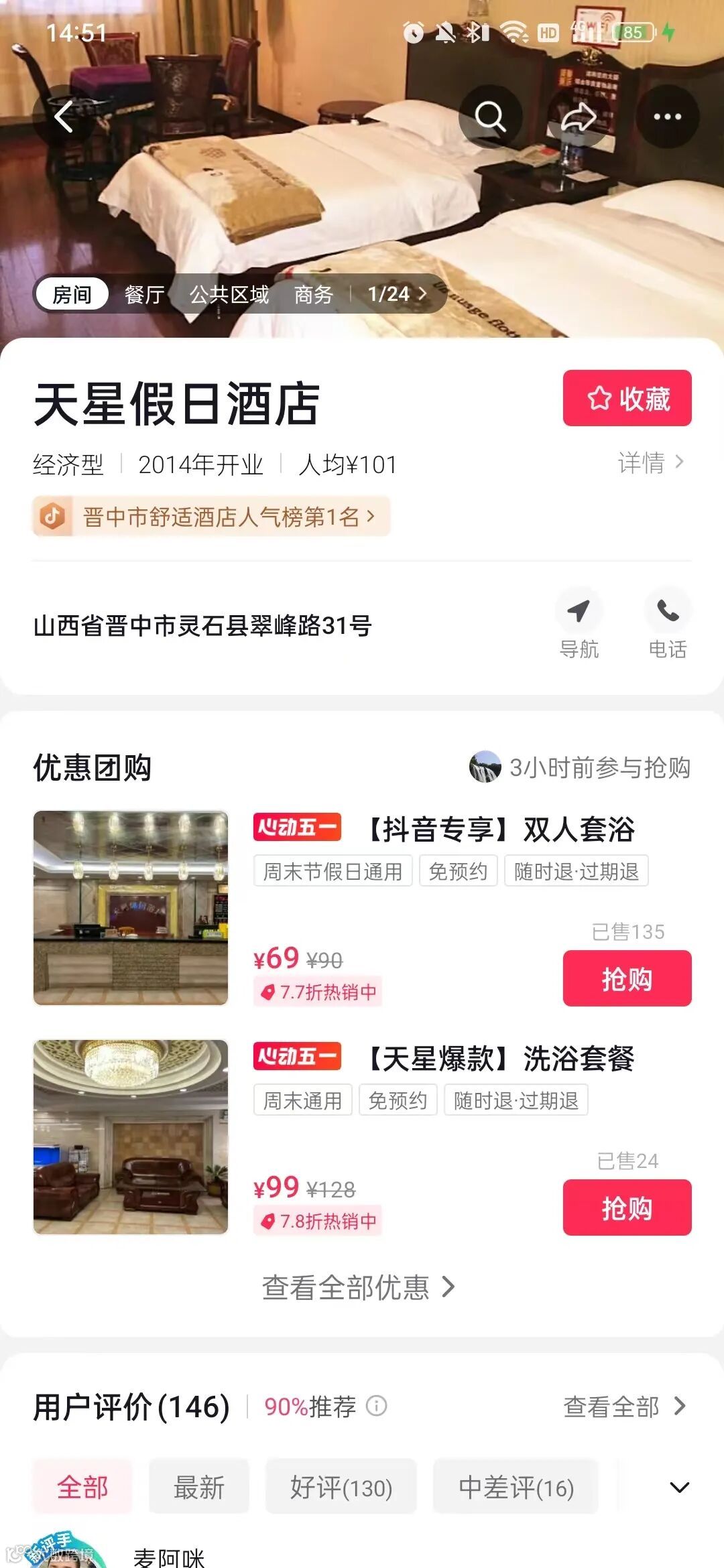Image resolution: width=724 pixels, height=1568 pixels.
Task: Switch to the 餐厅 photo tab
Action: click(144, 294)
